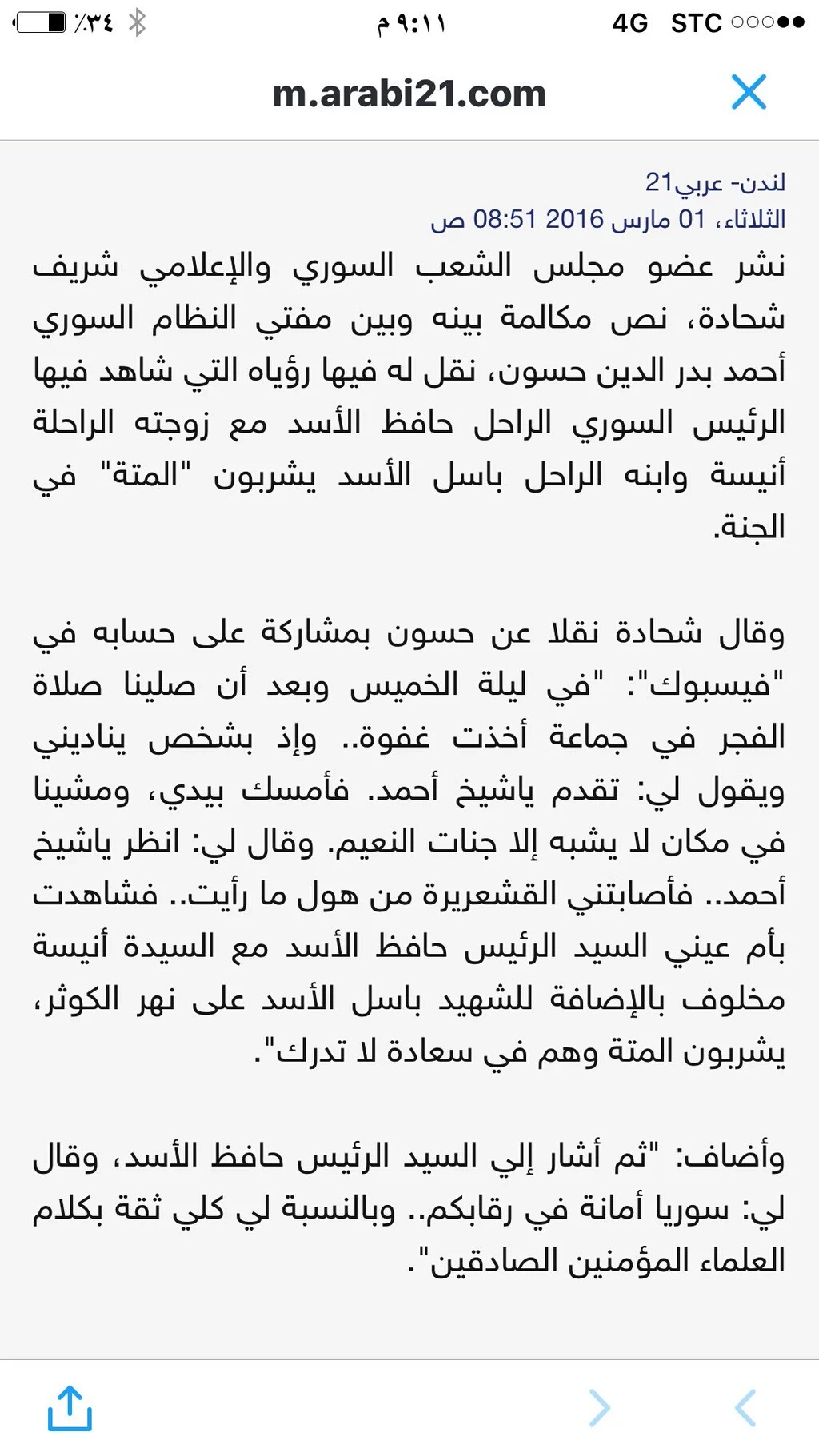
Task: Close the m.arabi21.com browser view
Action: click(749, 92)
